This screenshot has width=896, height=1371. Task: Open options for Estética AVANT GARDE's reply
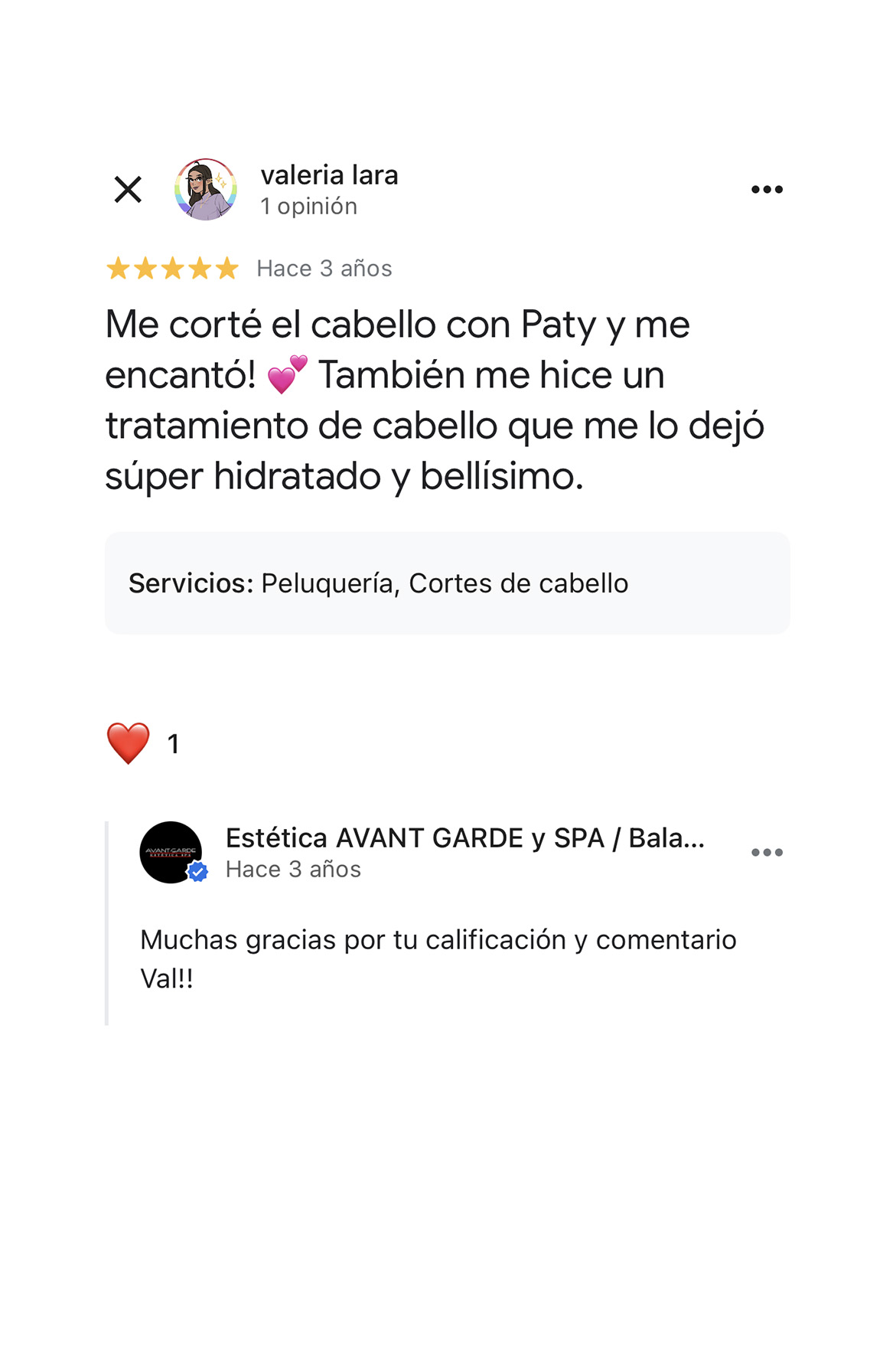click(766, 853)
